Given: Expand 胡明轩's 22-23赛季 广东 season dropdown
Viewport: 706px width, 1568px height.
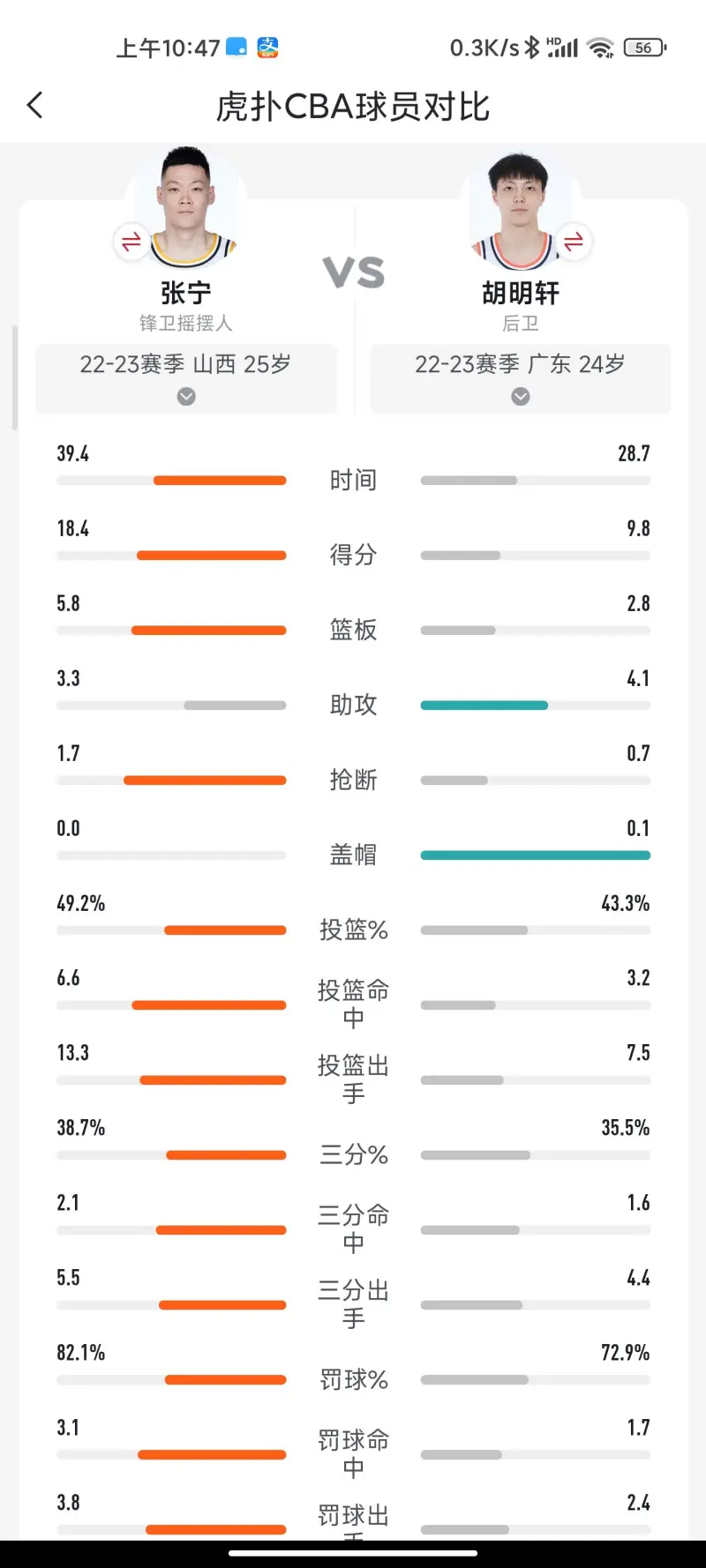Looking at the screenshot, I should point(521,378).
